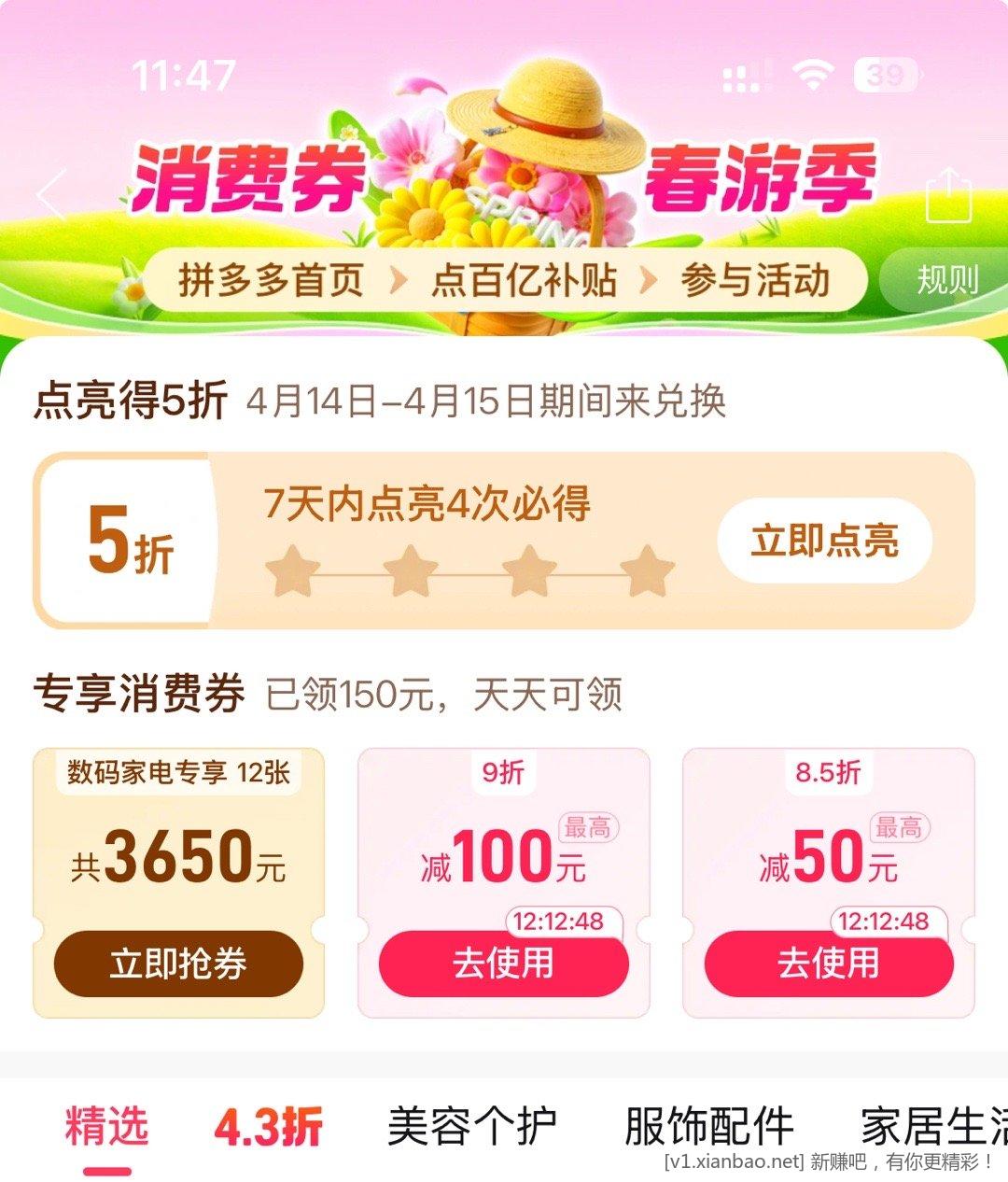The image size is (1008, 1182).
Task: Share this promotion page
Action: pyautogui.click(x=947, y=194)
